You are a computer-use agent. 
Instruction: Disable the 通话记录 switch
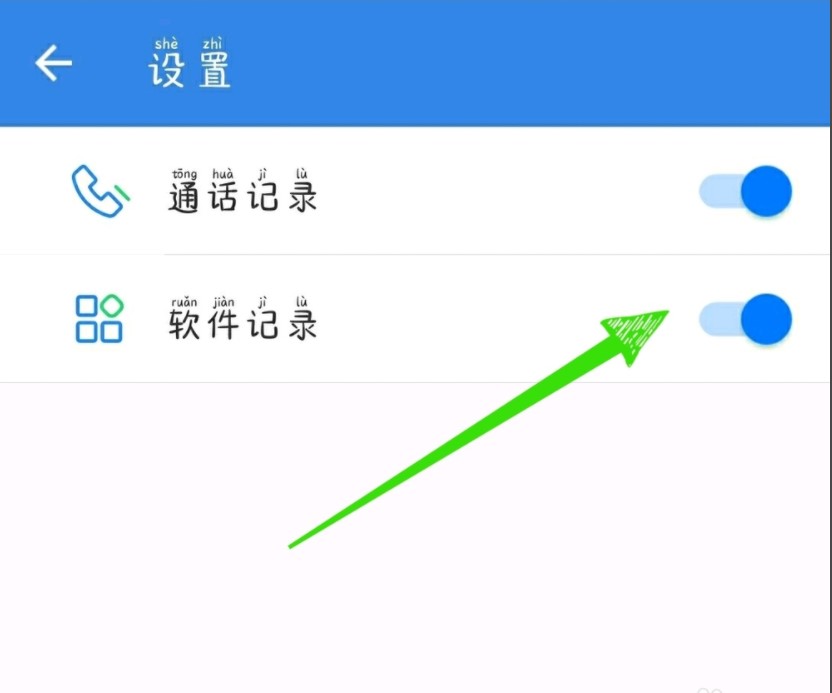point(746,191)
